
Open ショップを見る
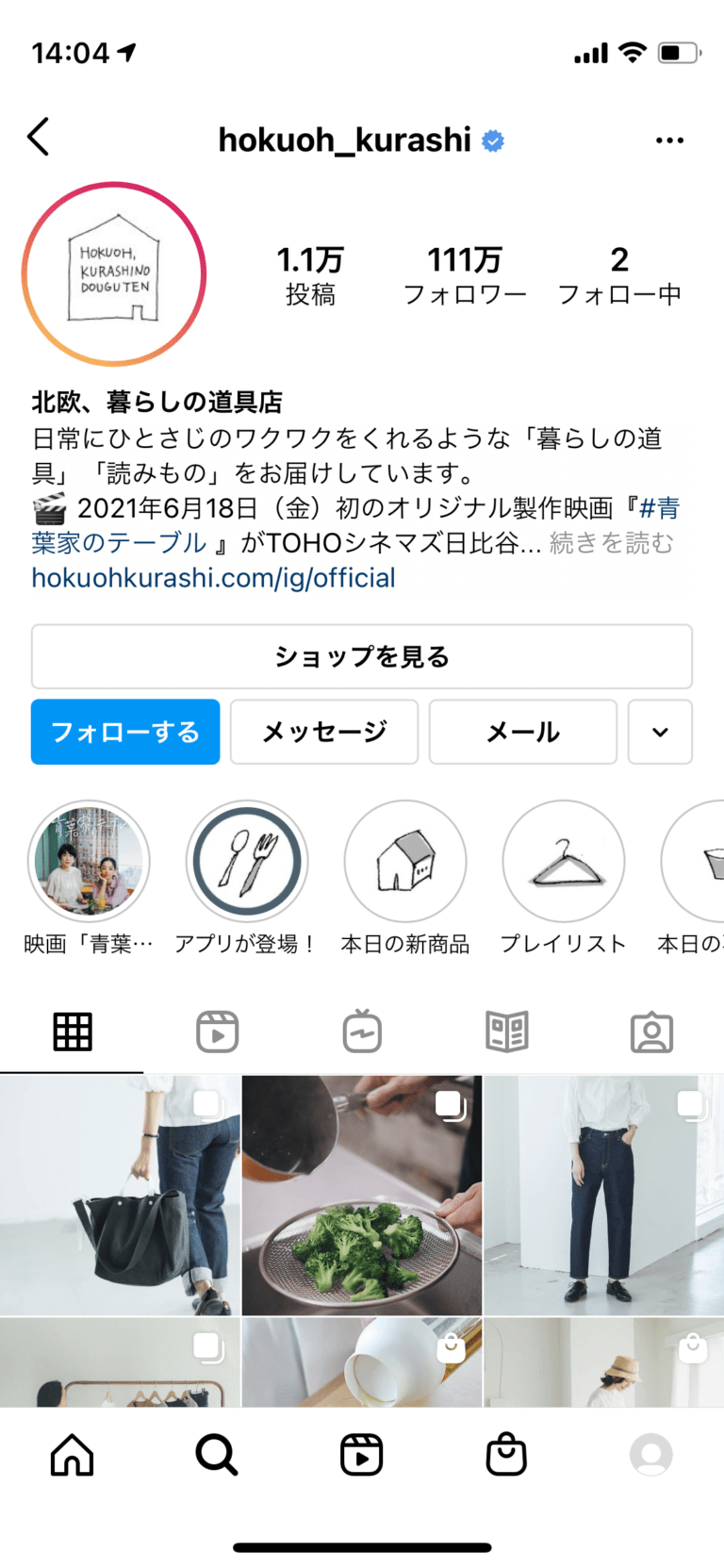(x=361, y=656)
